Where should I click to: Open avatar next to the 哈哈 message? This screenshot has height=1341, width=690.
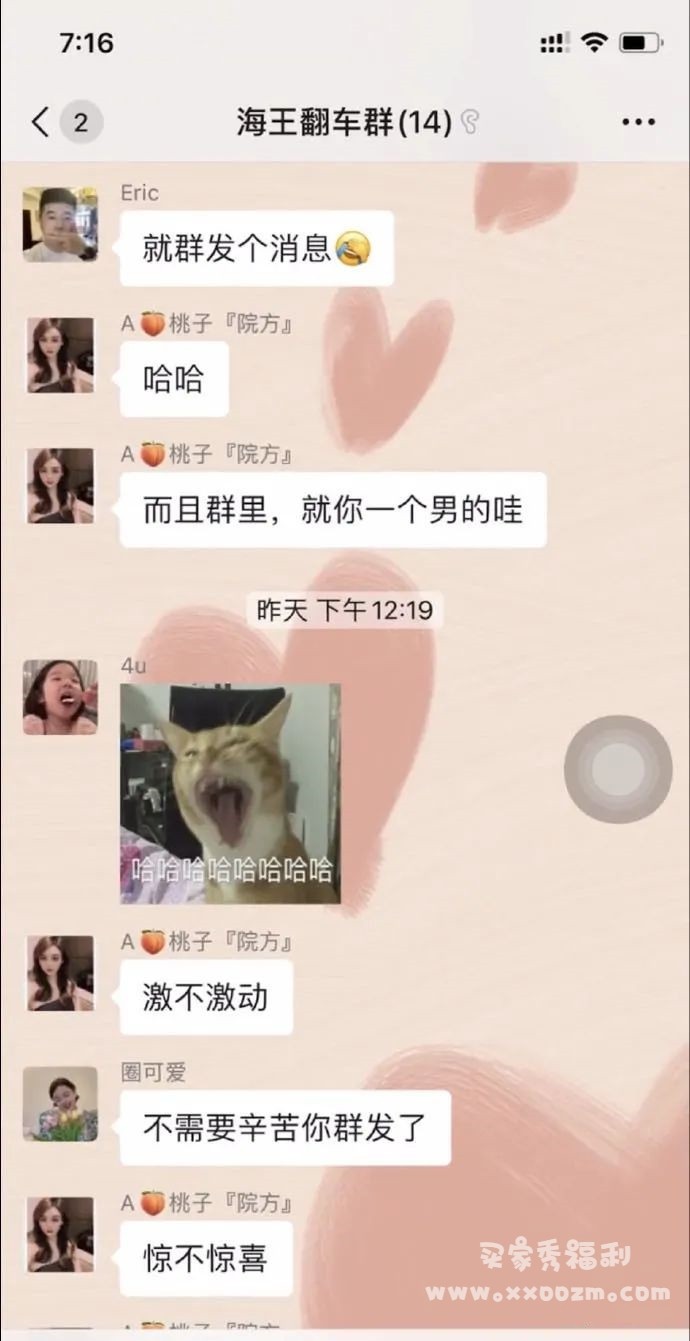pos(60,355)
